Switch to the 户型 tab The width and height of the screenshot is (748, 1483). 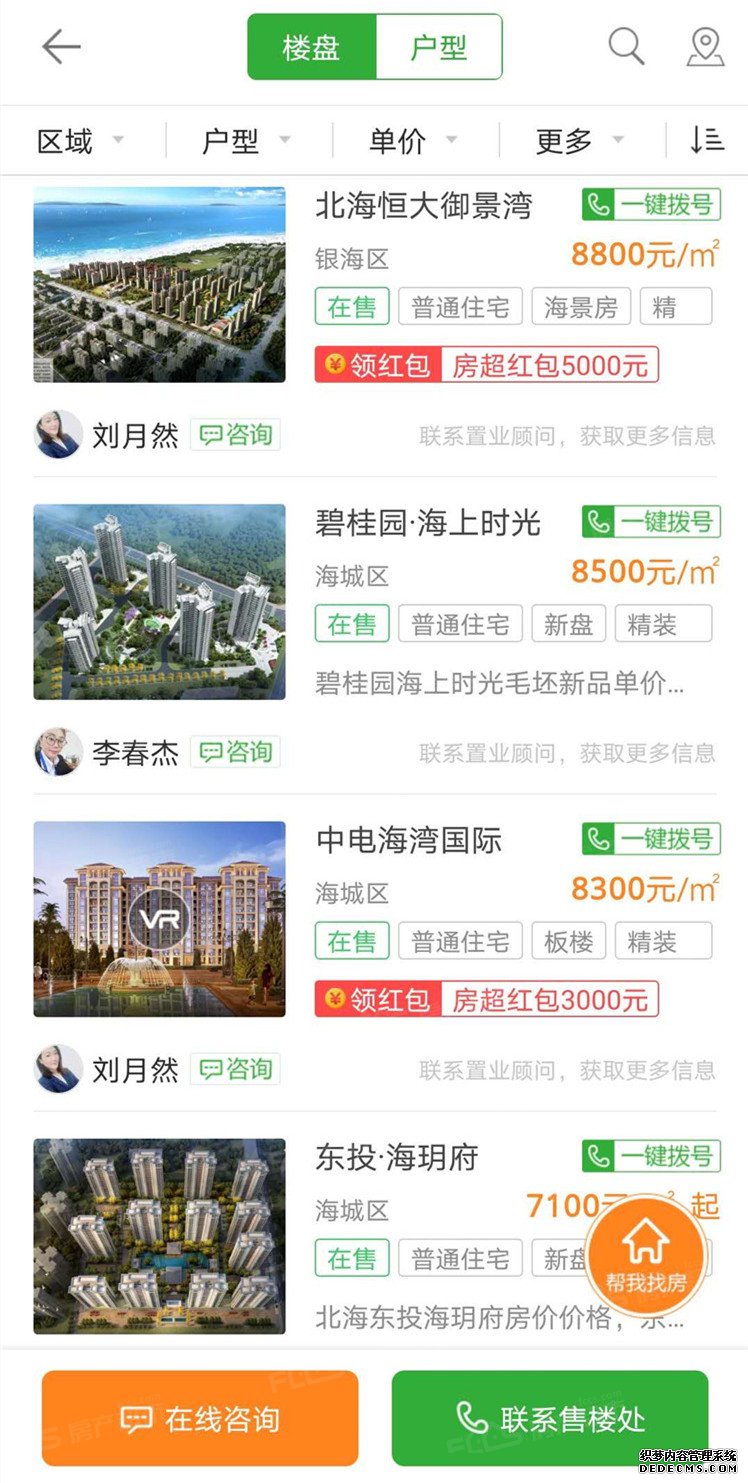[x=438, y=47]
